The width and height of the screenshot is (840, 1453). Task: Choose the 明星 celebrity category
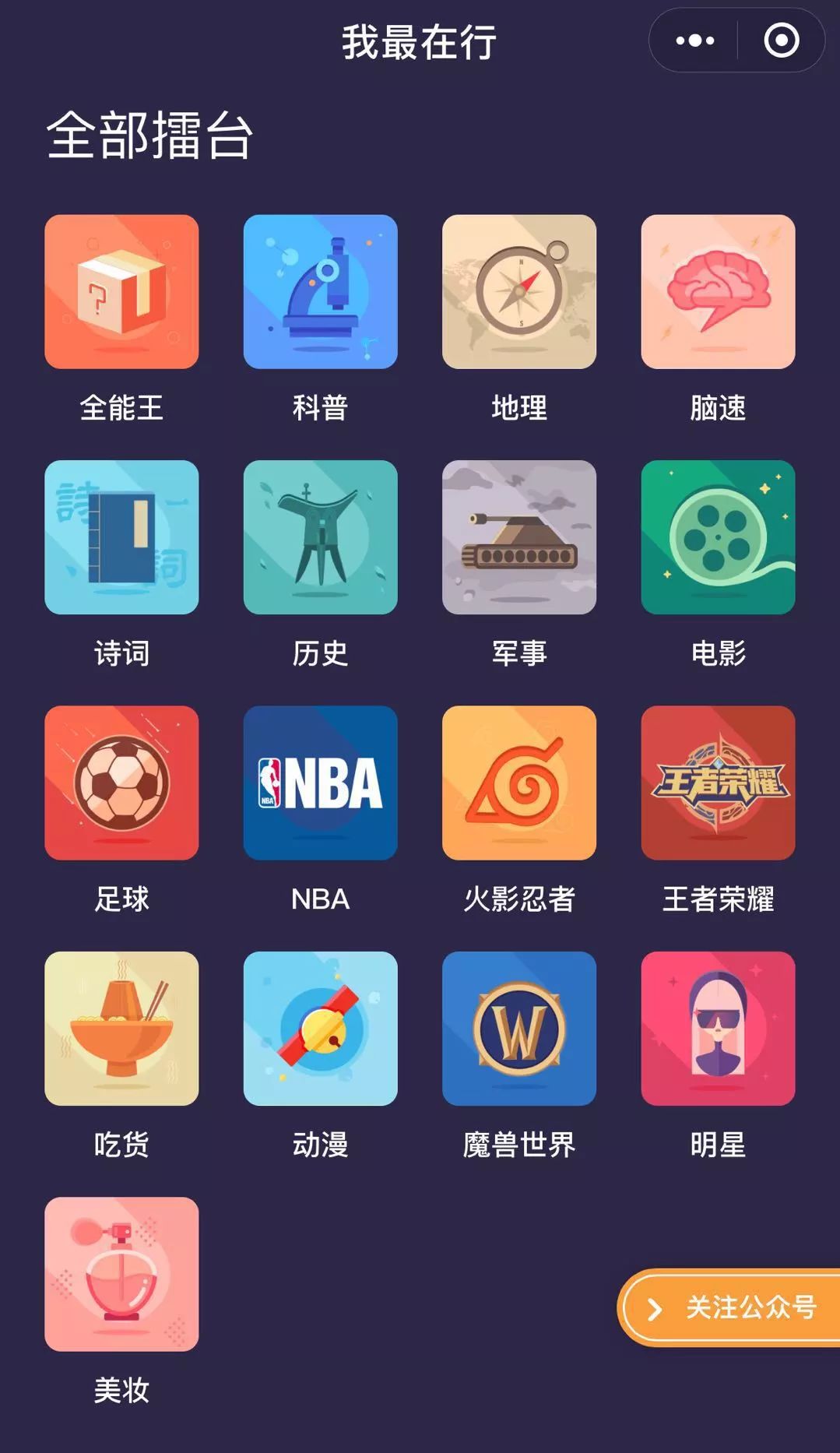[718, 1028]
